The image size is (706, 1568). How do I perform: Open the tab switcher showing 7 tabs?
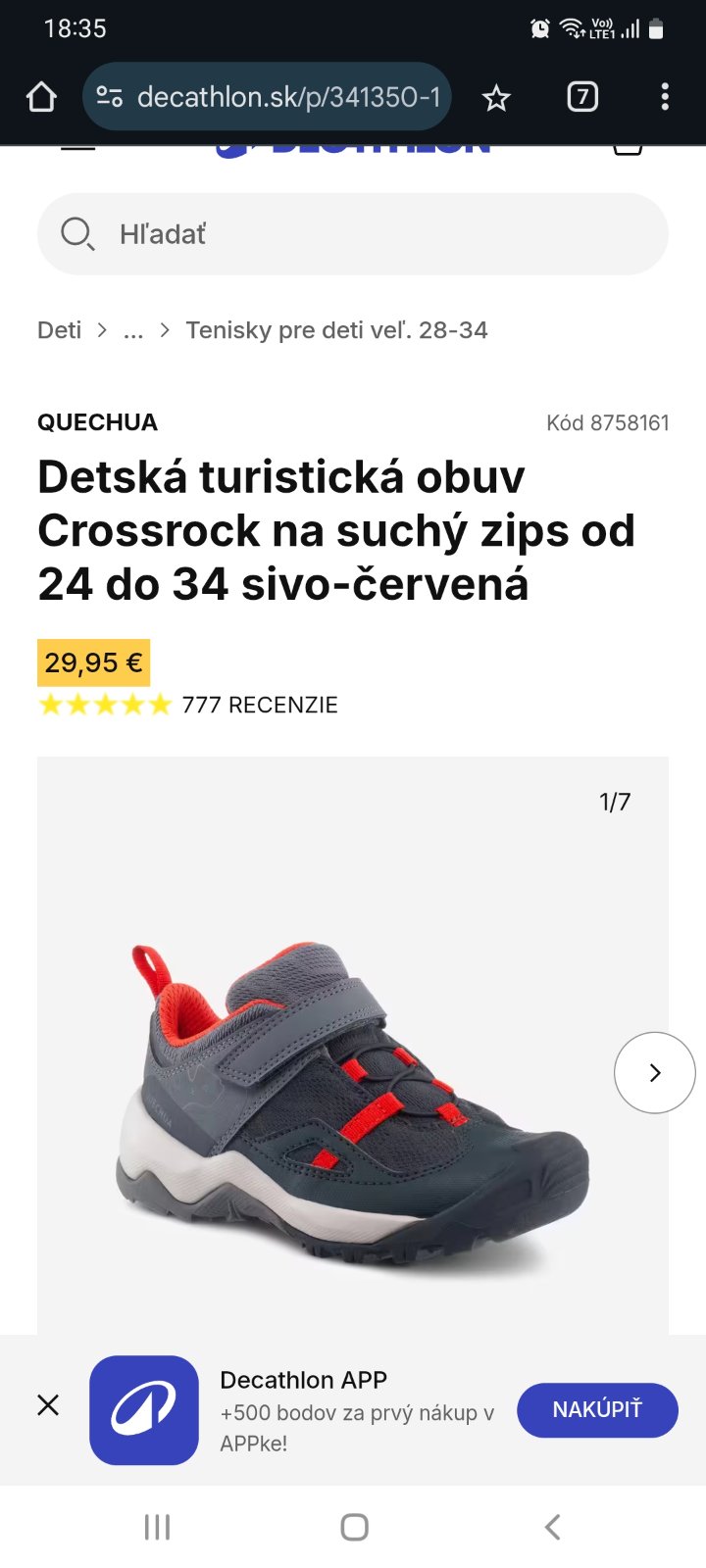582,97
